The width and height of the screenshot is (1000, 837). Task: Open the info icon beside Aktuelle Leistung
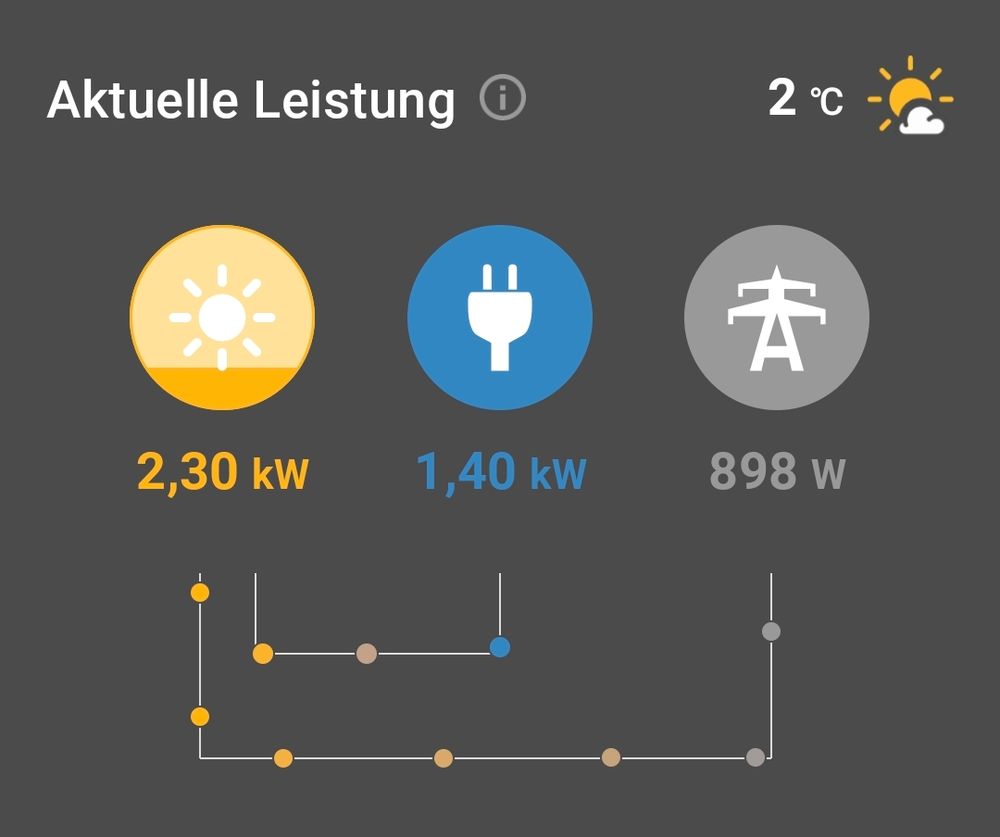[502, 98]
